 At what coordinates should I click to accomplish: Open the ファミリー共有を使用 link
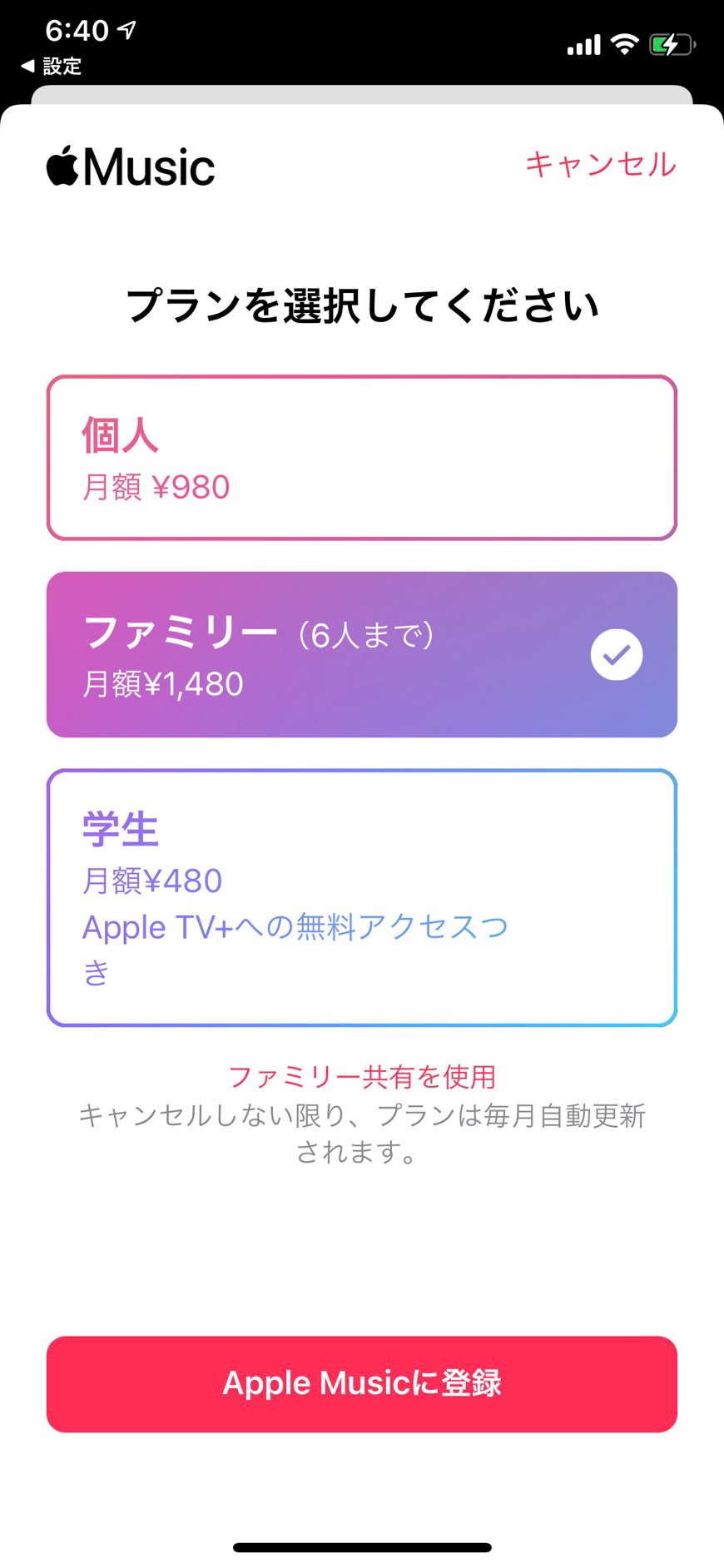tap(361, 1076)
